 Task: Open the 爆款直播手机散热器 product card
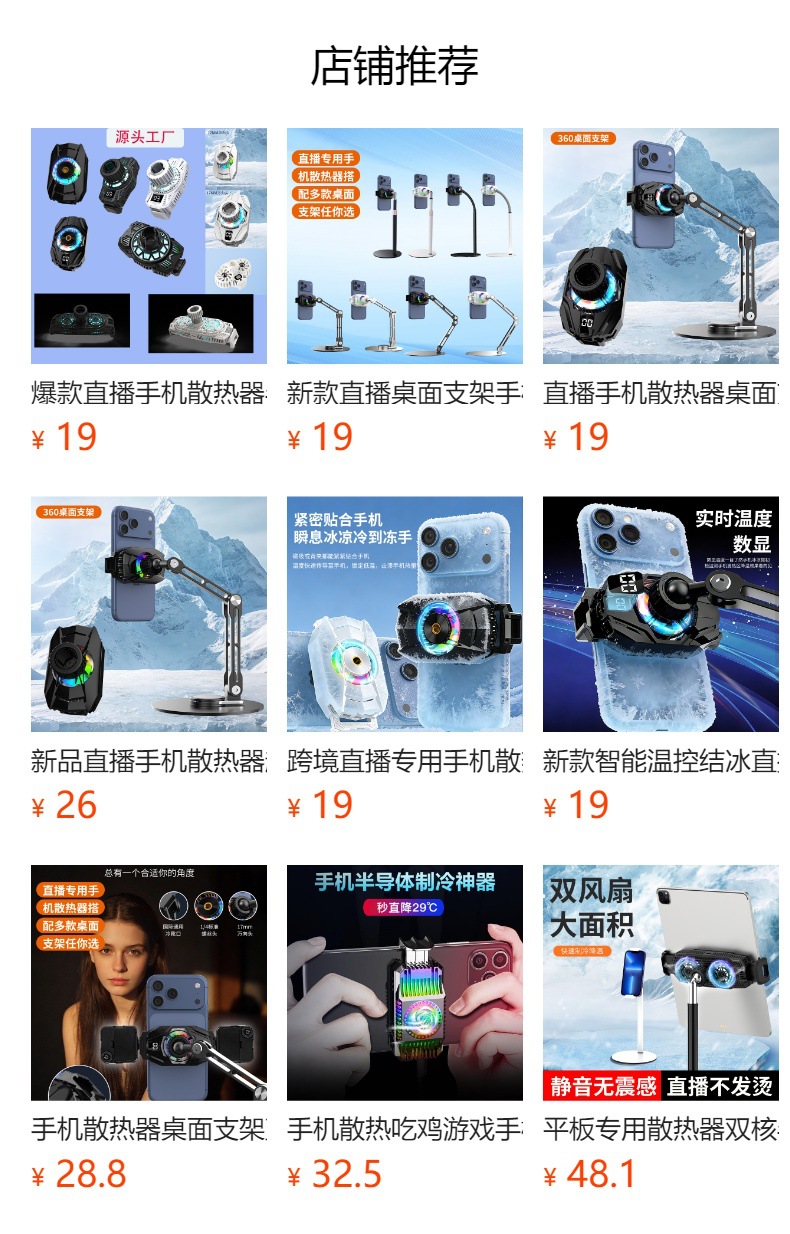[149, 292]
